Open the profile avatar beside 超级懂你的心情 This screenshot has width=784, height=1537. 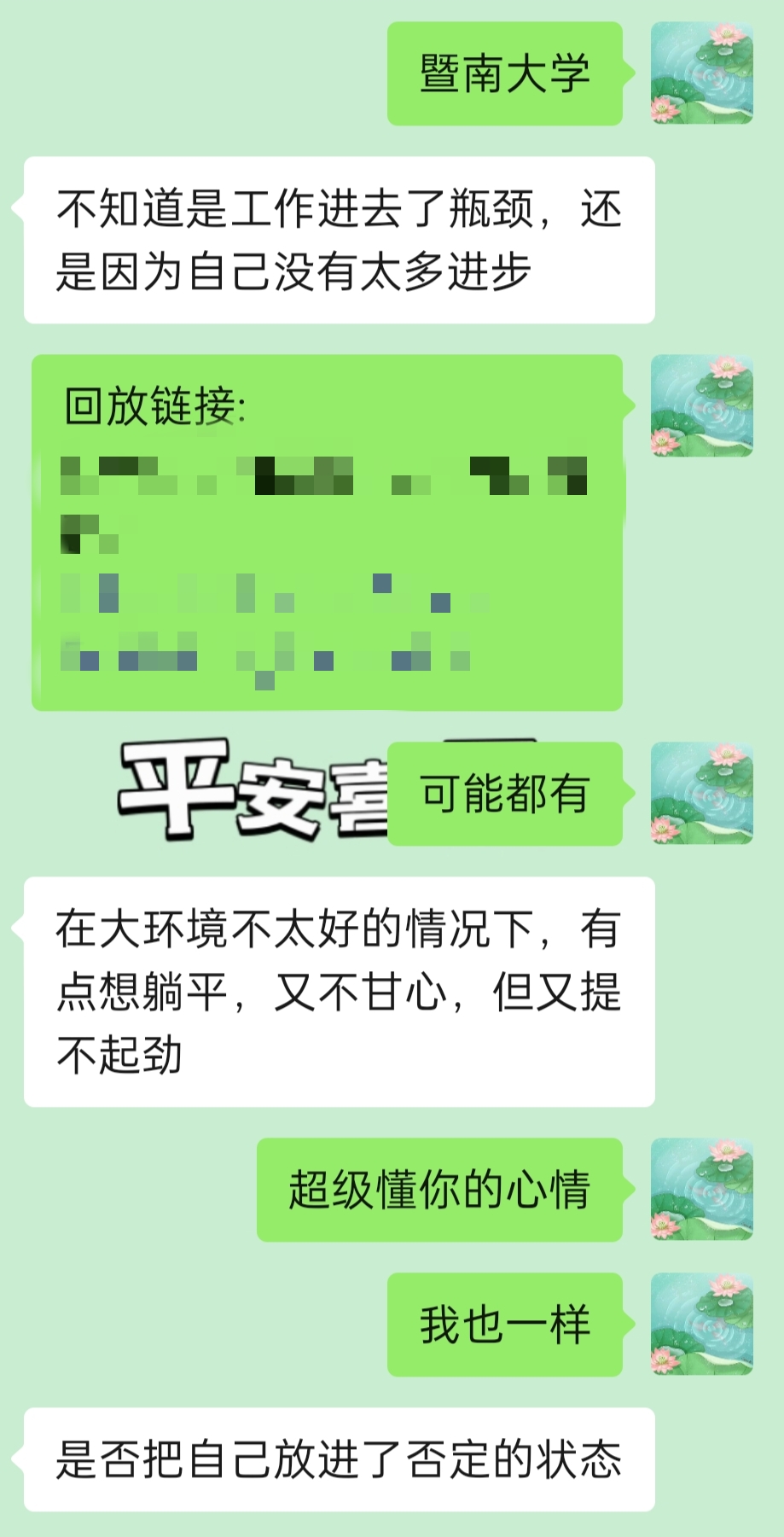coord(701,1189)
